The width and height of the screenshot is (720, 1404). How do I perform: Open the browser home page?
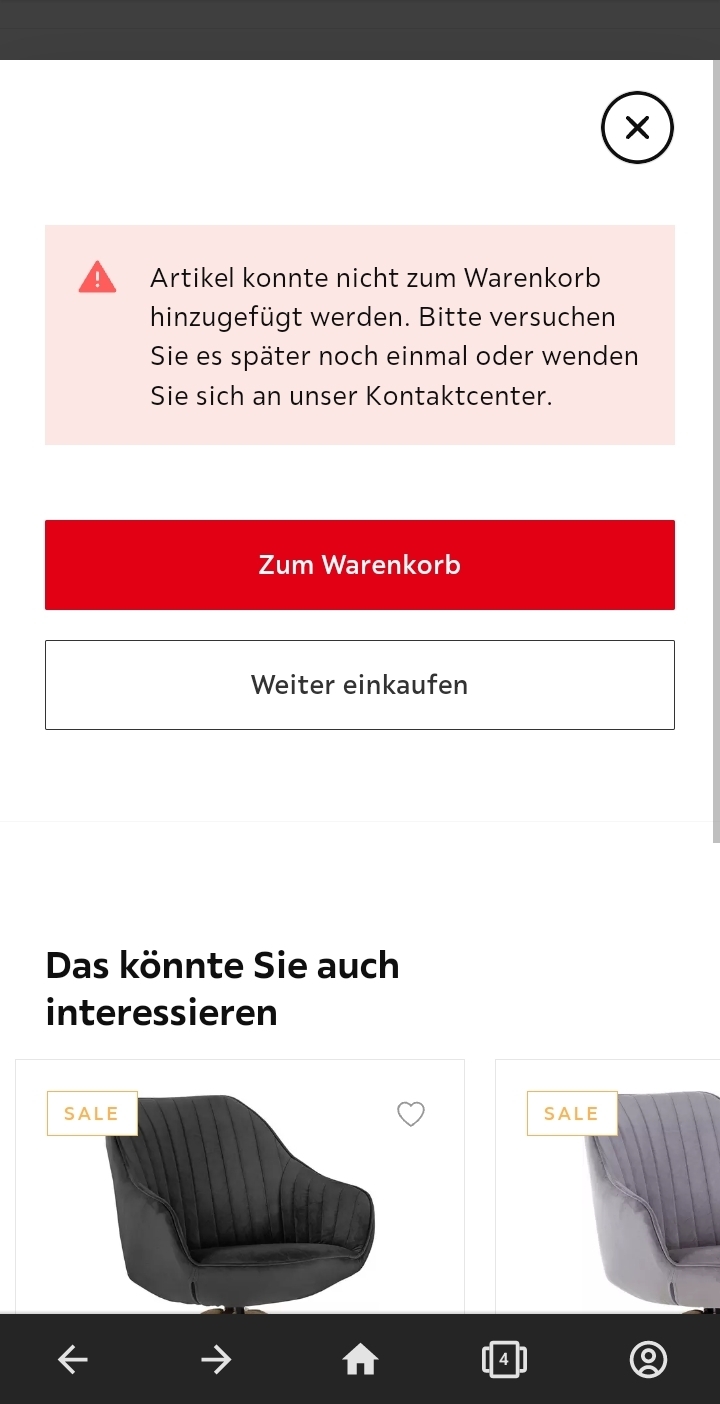[x=360, y=1359]
